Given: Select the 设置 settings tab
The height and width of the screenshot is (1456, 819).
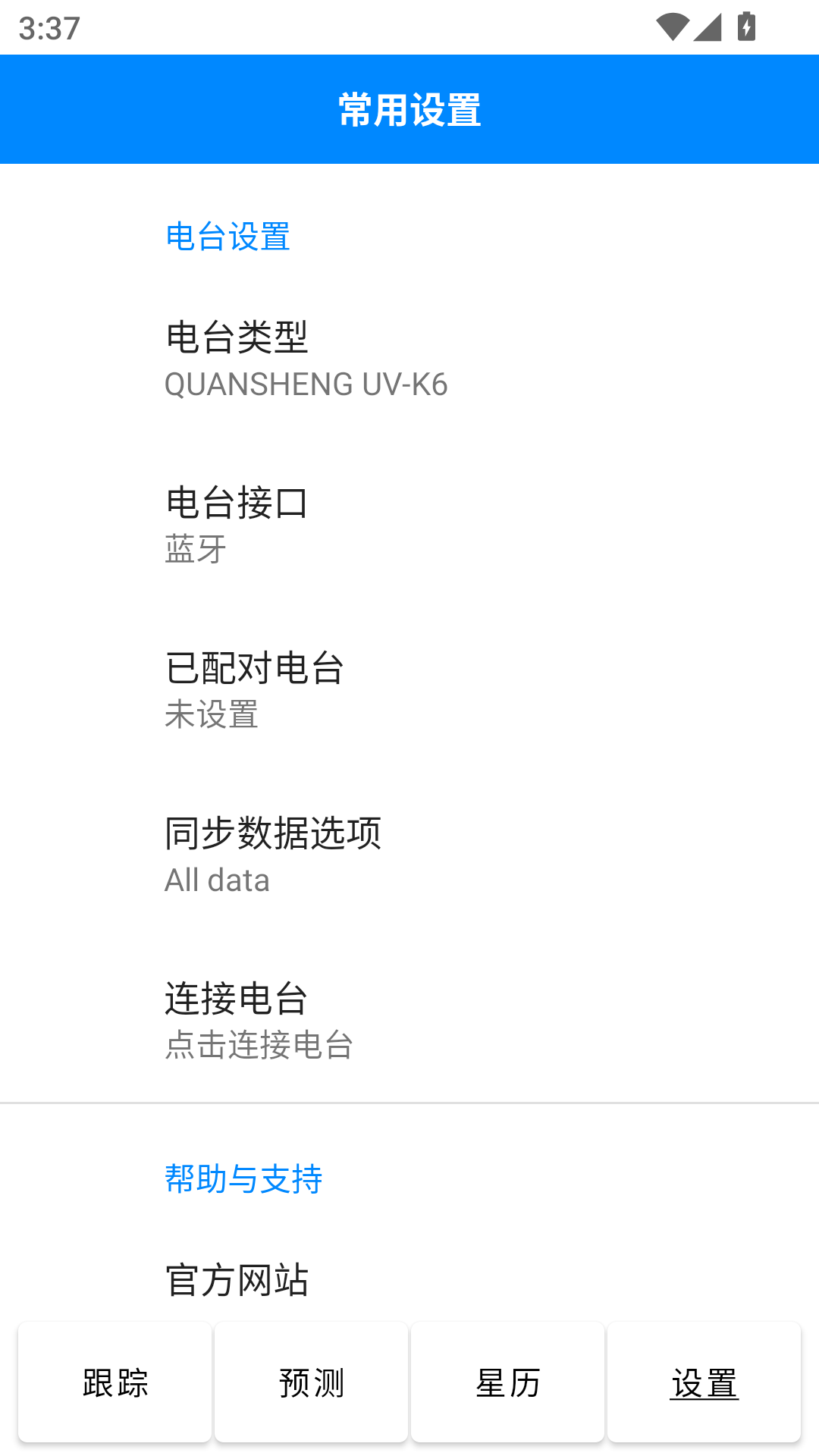Looking at the screenshot, I should pyautogui.click(x=704, y=1382).
